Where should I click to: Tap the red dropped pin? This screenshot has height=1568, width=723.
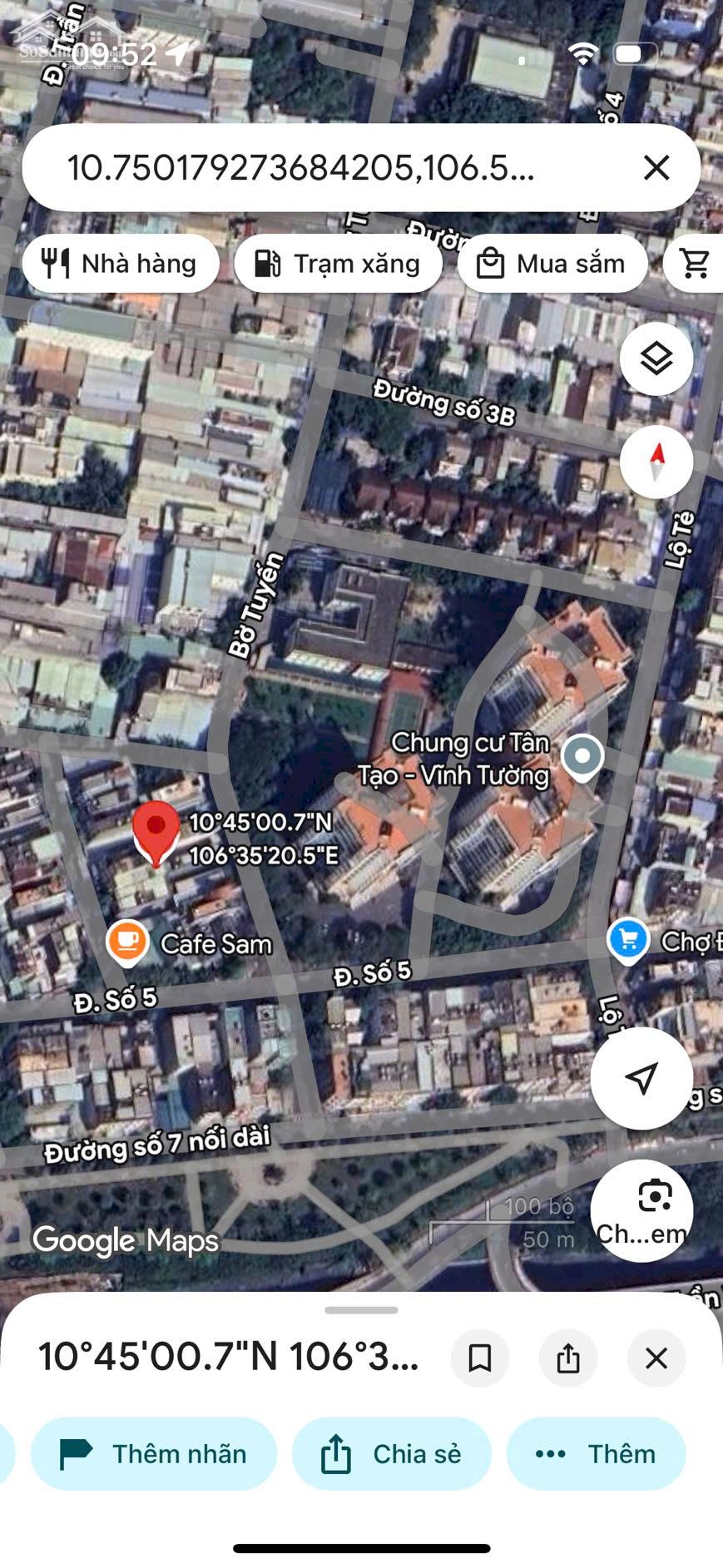tap(156, 832)
